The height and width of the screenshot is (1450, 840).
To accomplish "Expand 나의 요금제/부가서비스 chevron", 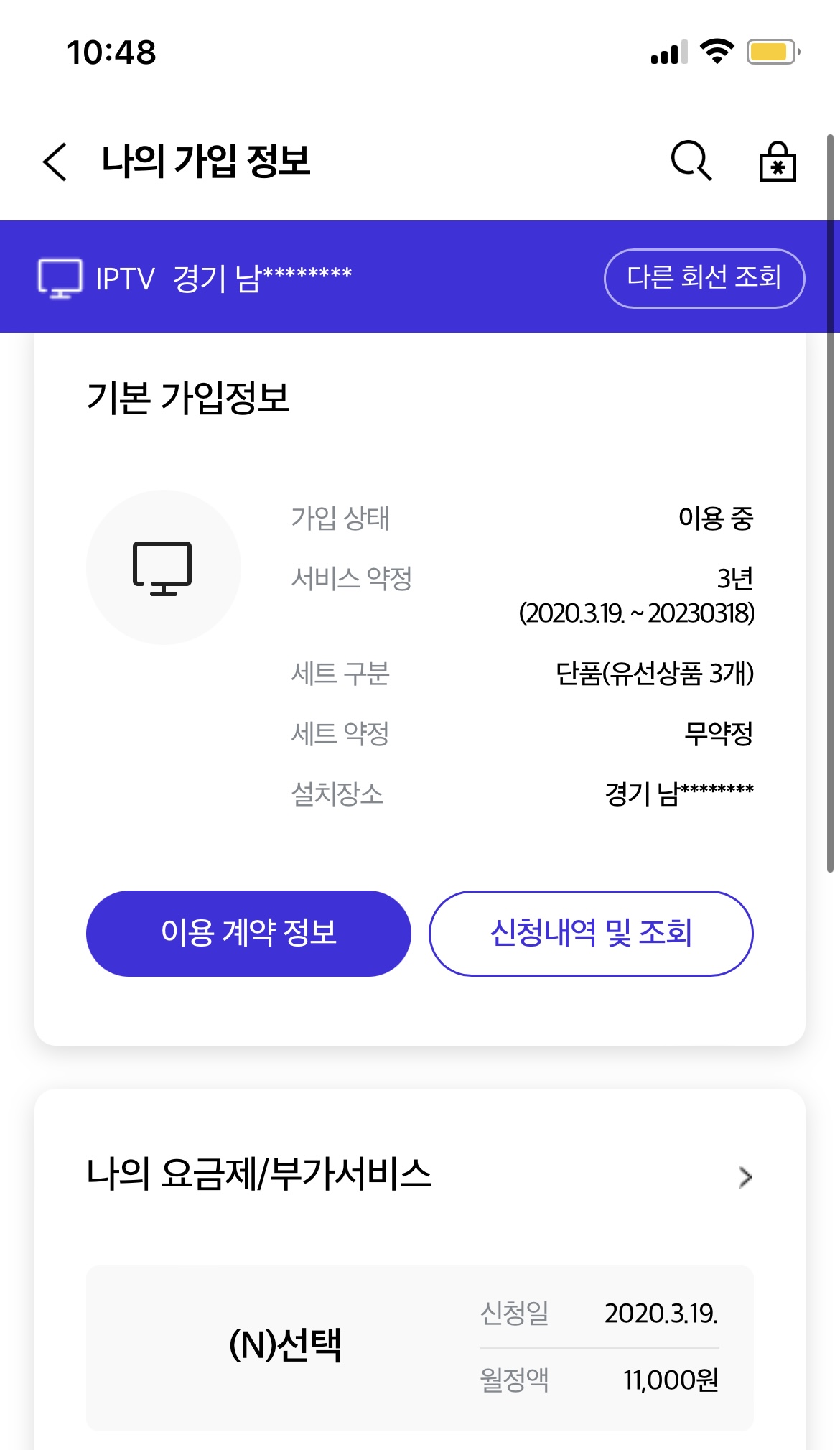I will tap(745, 1177).
